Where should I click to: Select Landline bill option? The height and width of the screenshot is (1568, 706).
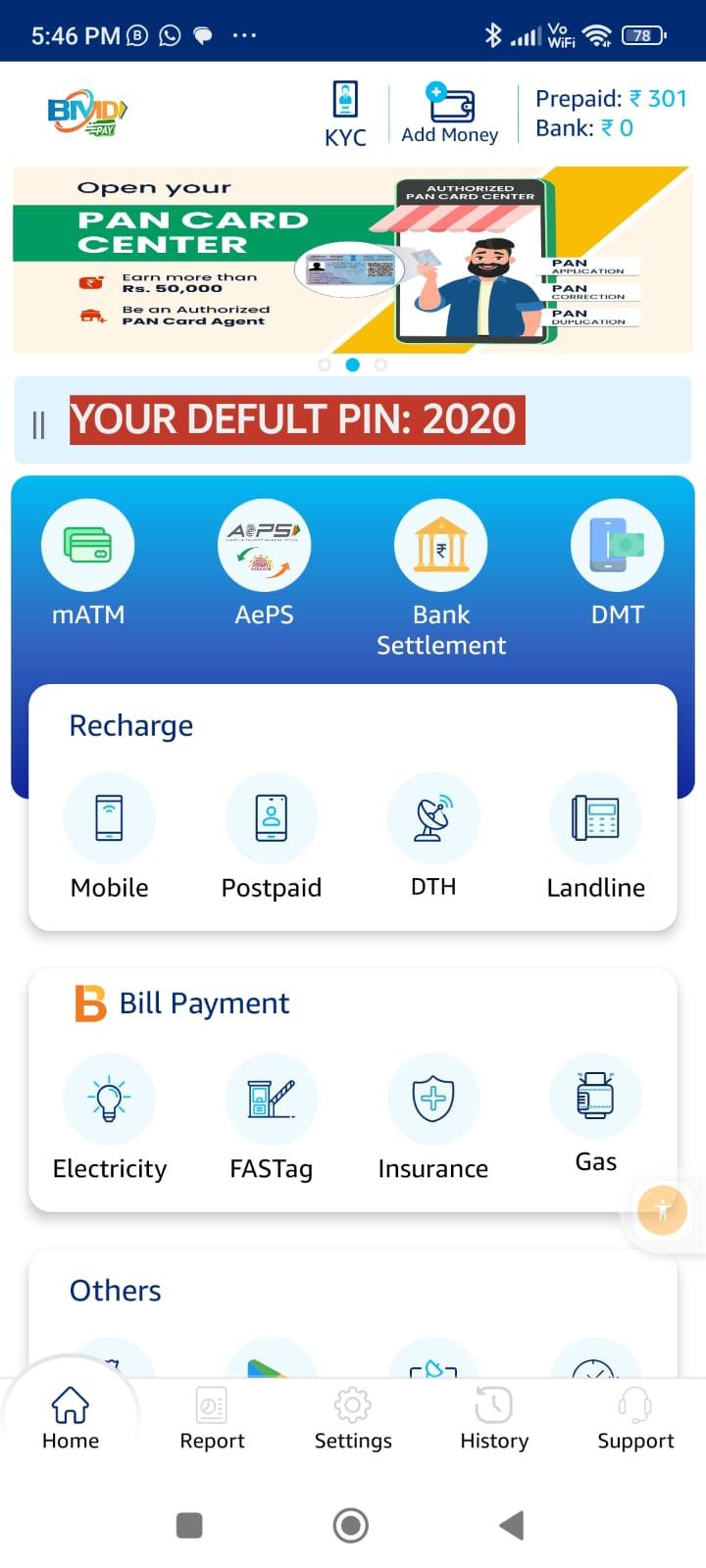tap(595, 836)
